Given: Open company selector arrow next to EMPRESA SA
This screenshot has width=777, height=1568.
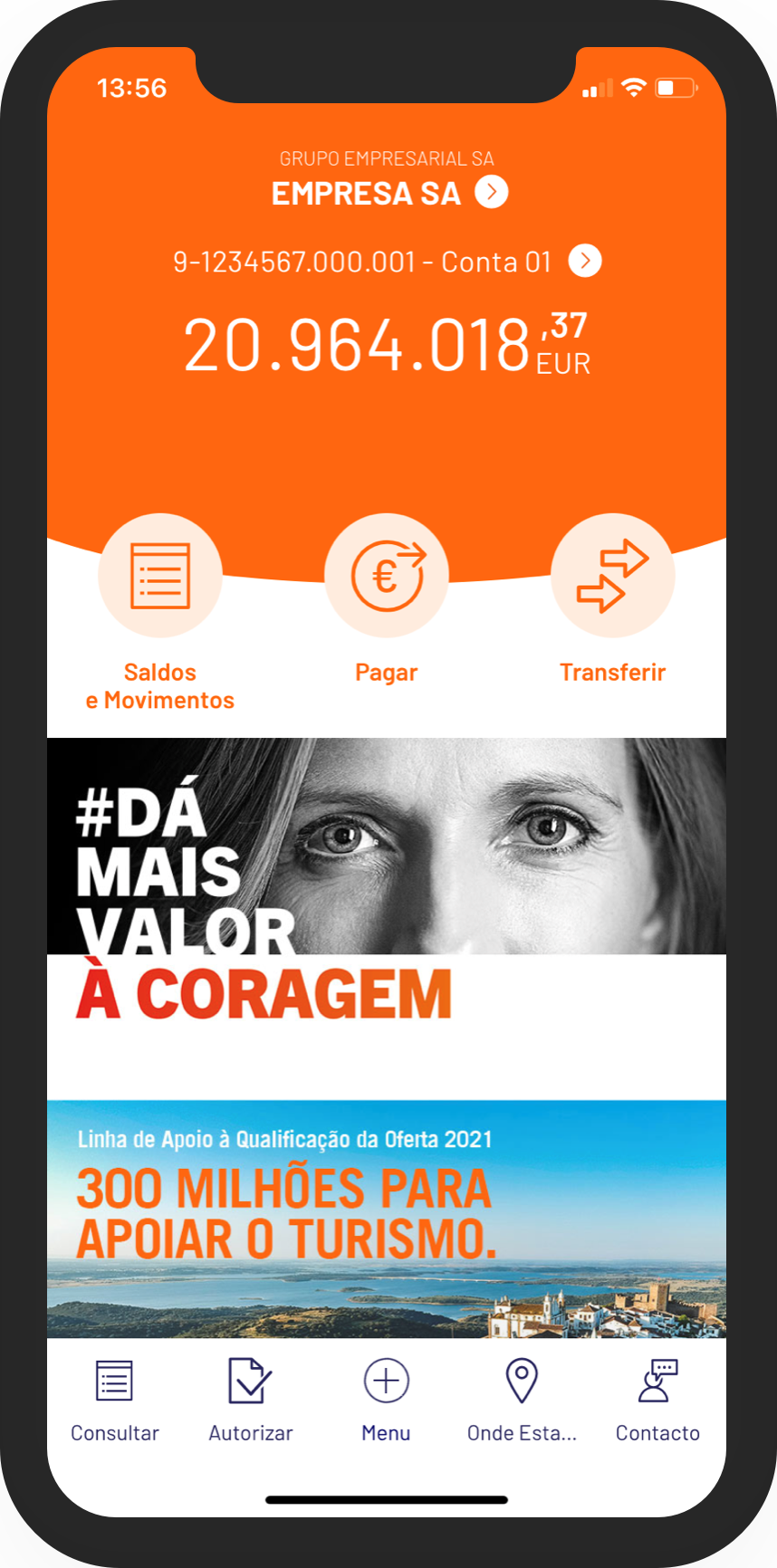Looking at the screenshot, I should pyautogui.click(x=492, y=192).
